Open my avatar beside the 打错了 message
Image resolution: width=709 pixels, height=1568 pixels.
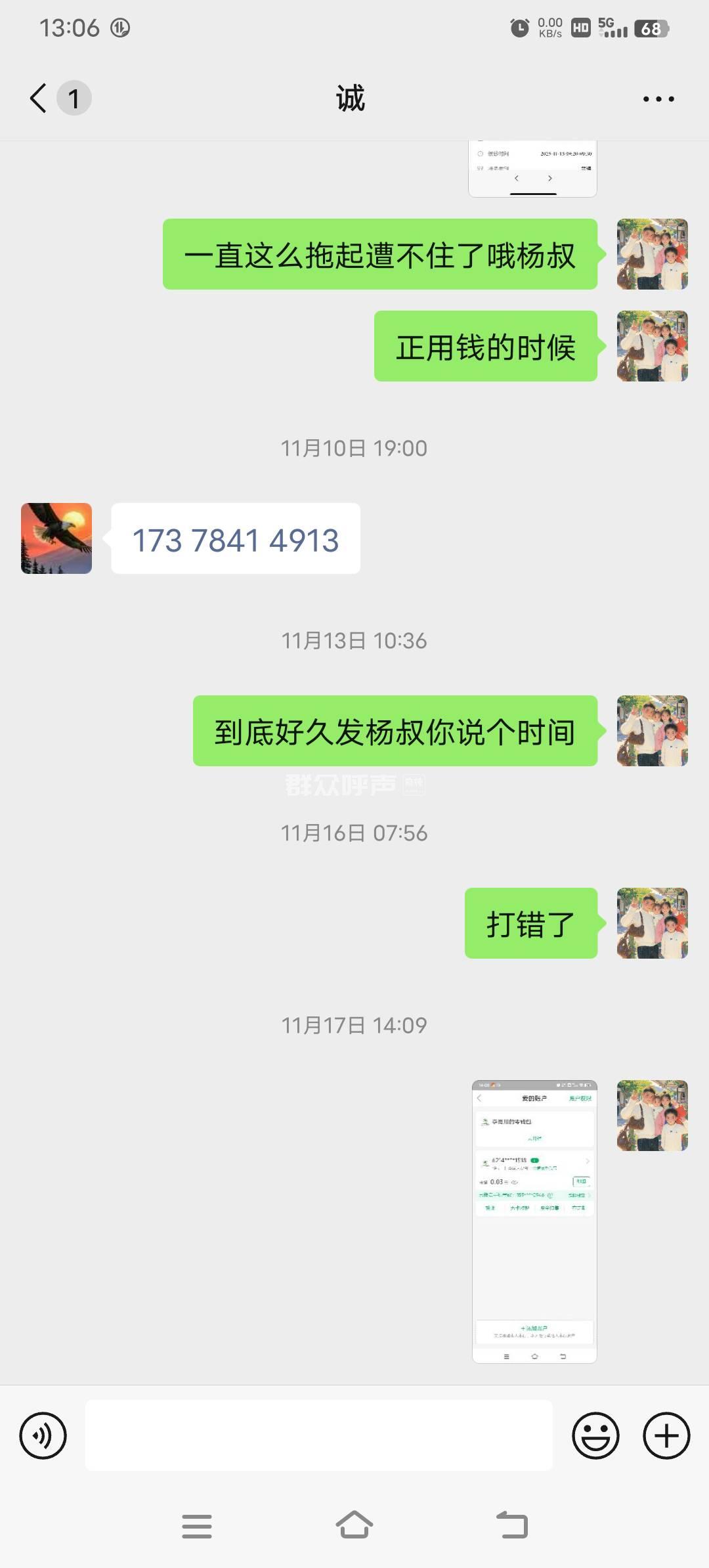click(x=652, y=923)
